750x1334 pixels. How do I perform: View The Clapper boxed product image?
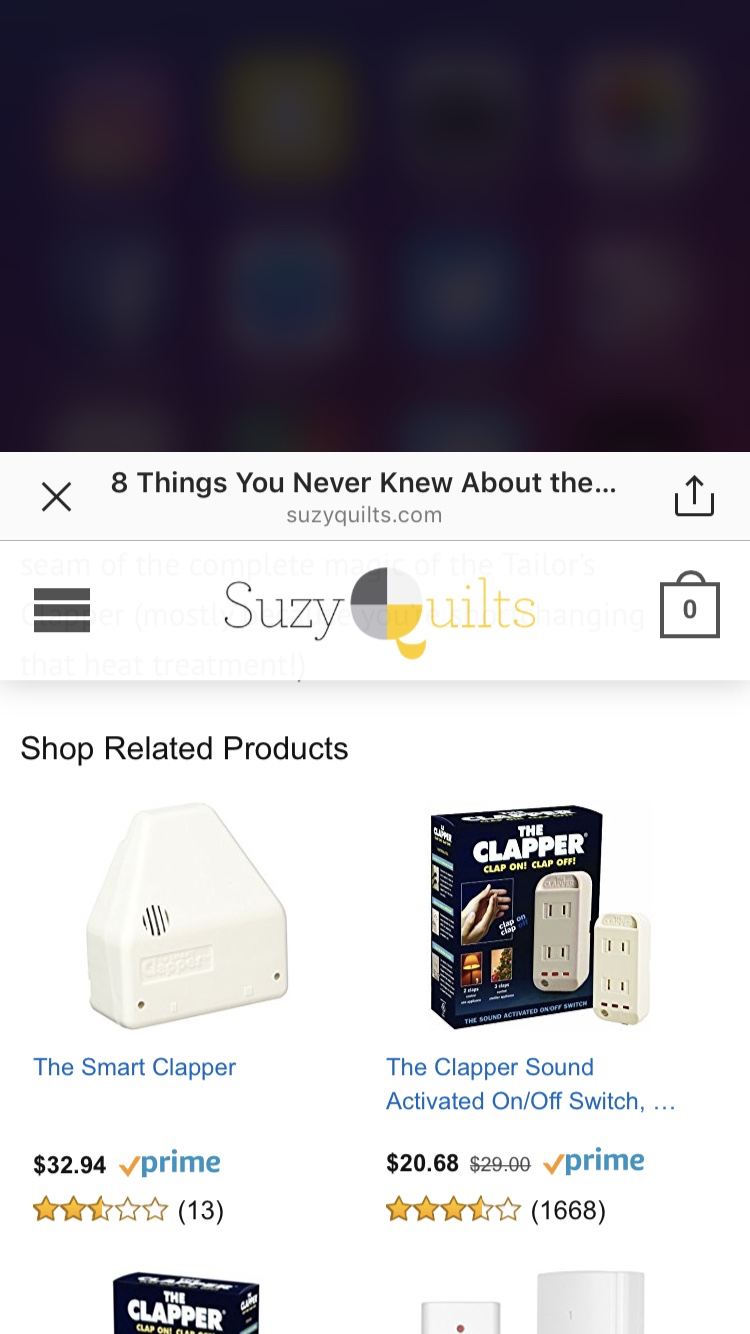click(x=540, y=917)
